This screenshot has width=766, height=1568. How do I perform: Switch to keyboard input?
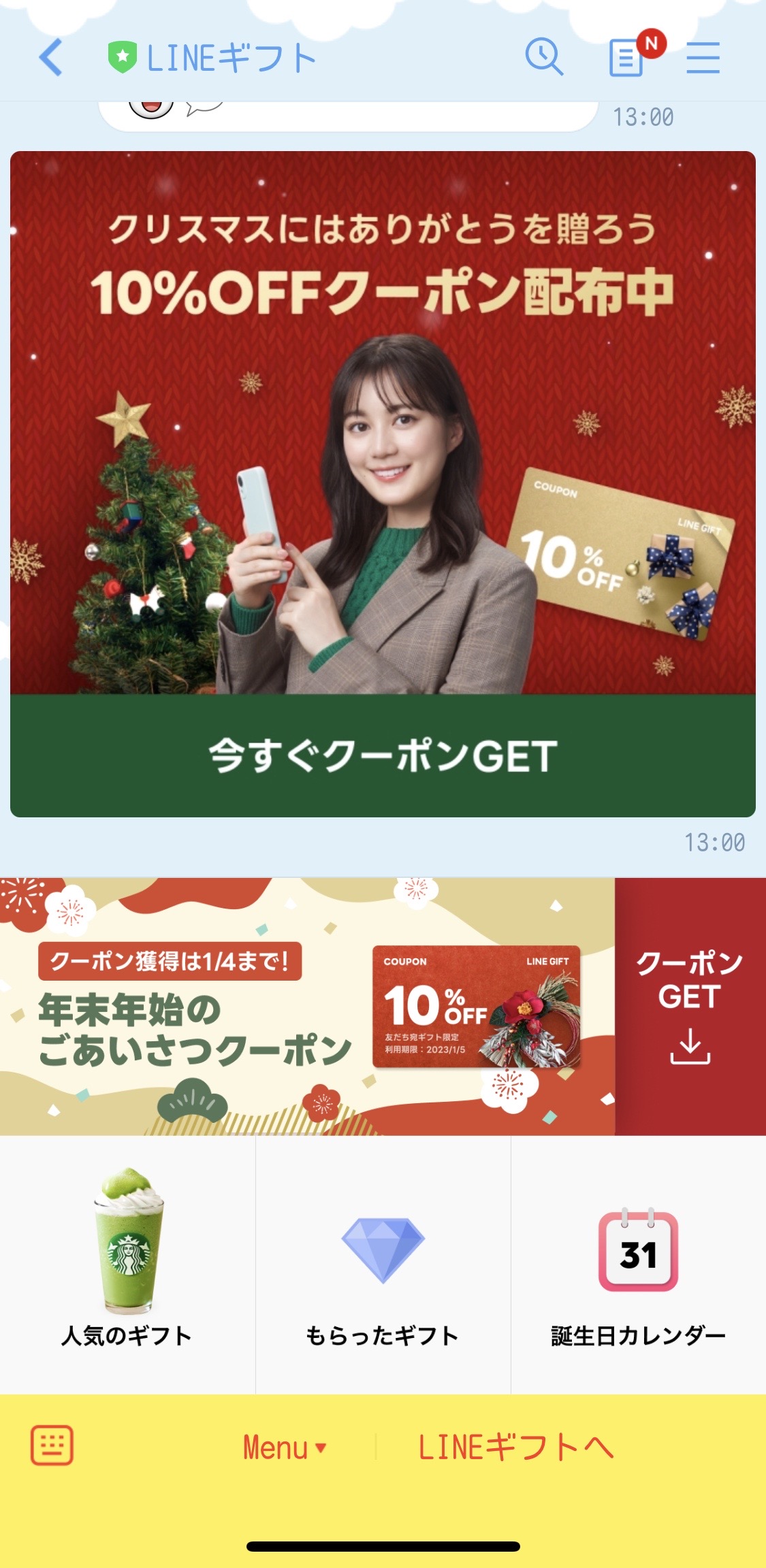[52, 1445]
